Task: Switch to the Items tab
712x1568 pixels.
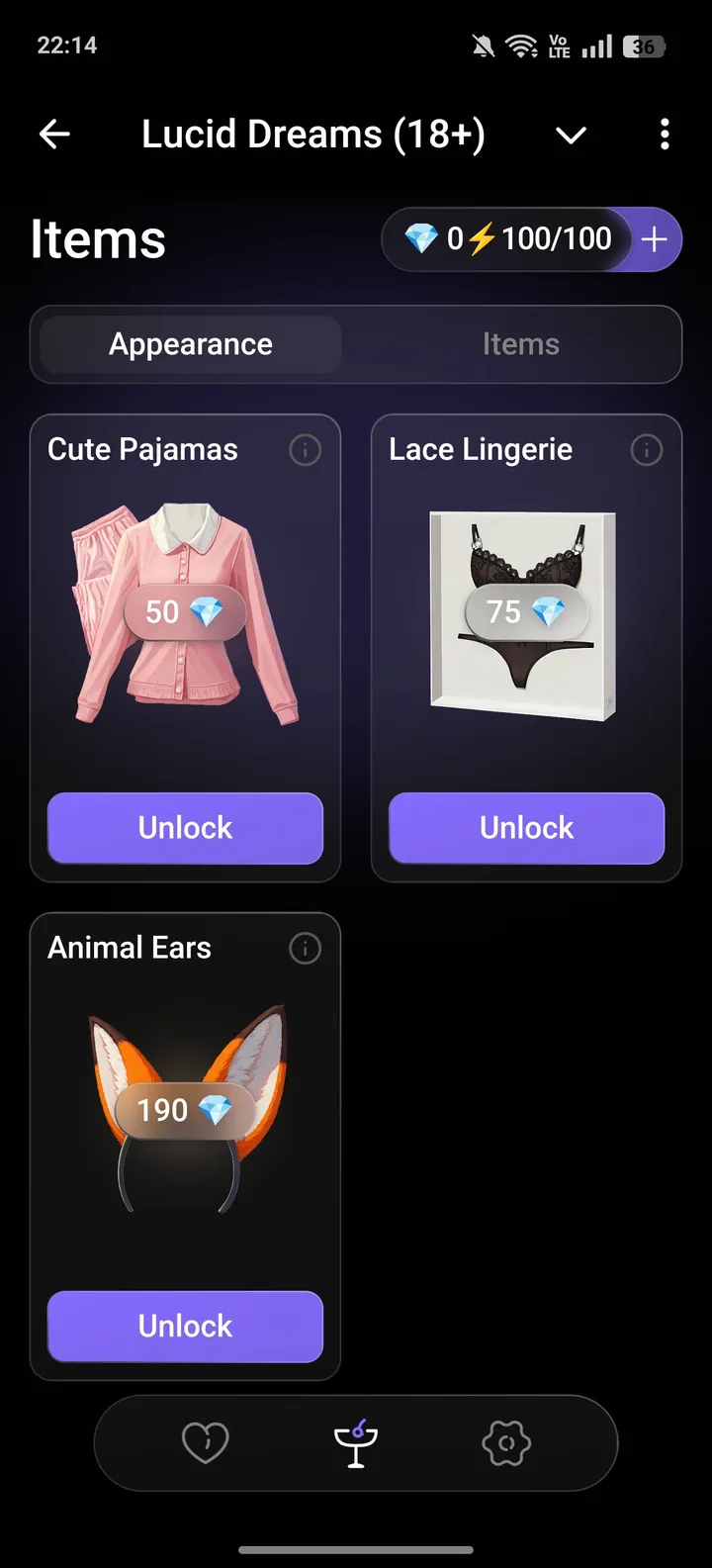Action: click(521, 344)
